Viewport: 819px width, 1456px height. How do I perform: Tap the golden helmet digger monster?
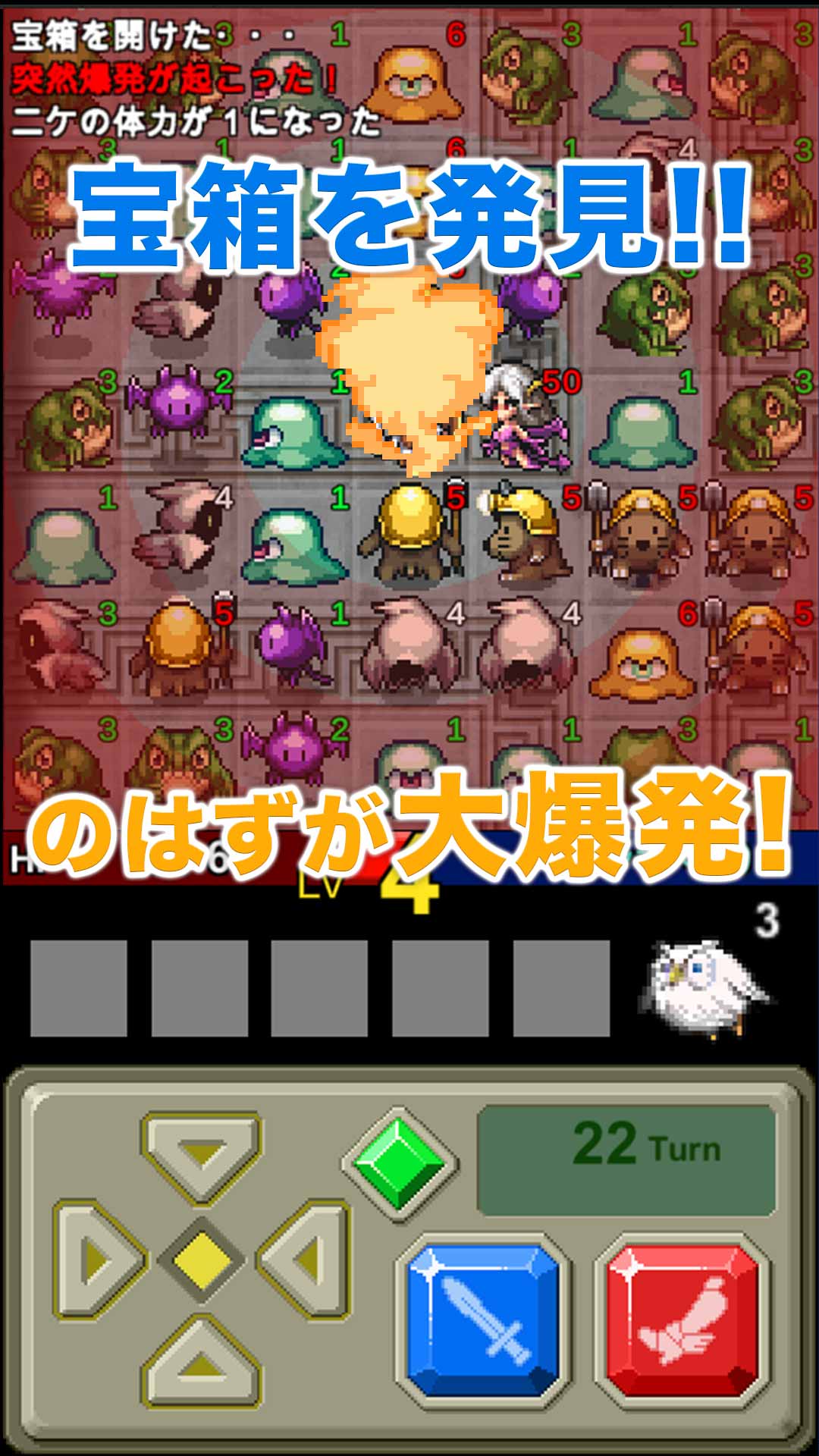click(409, 531)
